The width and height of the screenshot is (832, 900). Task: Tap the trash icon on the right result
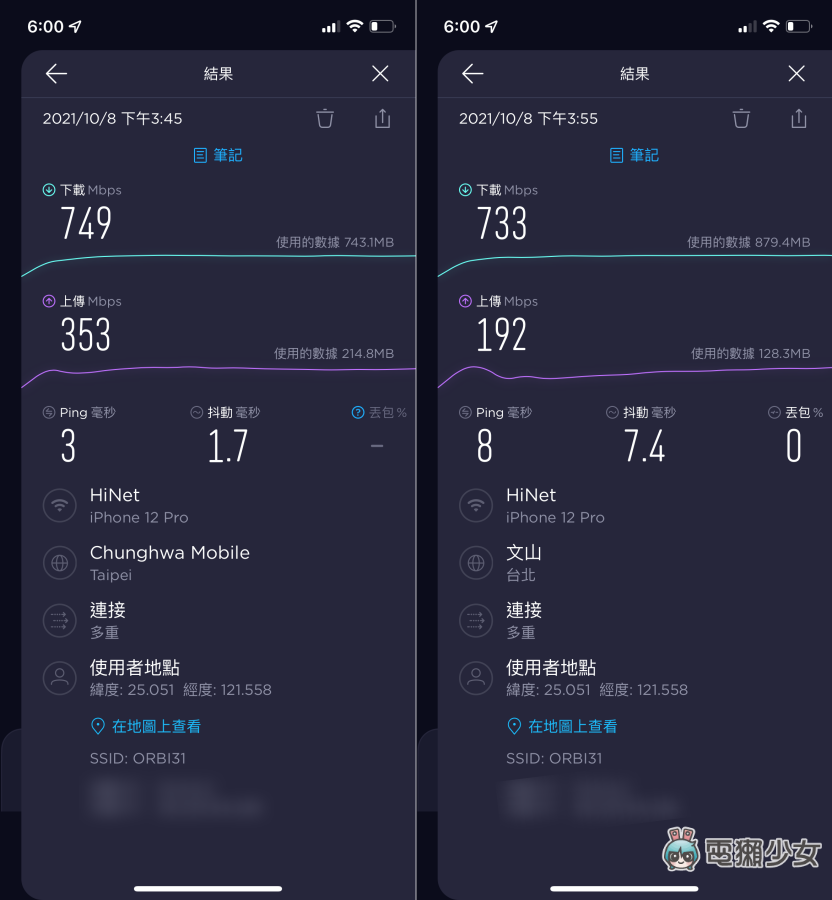point(741,118)
